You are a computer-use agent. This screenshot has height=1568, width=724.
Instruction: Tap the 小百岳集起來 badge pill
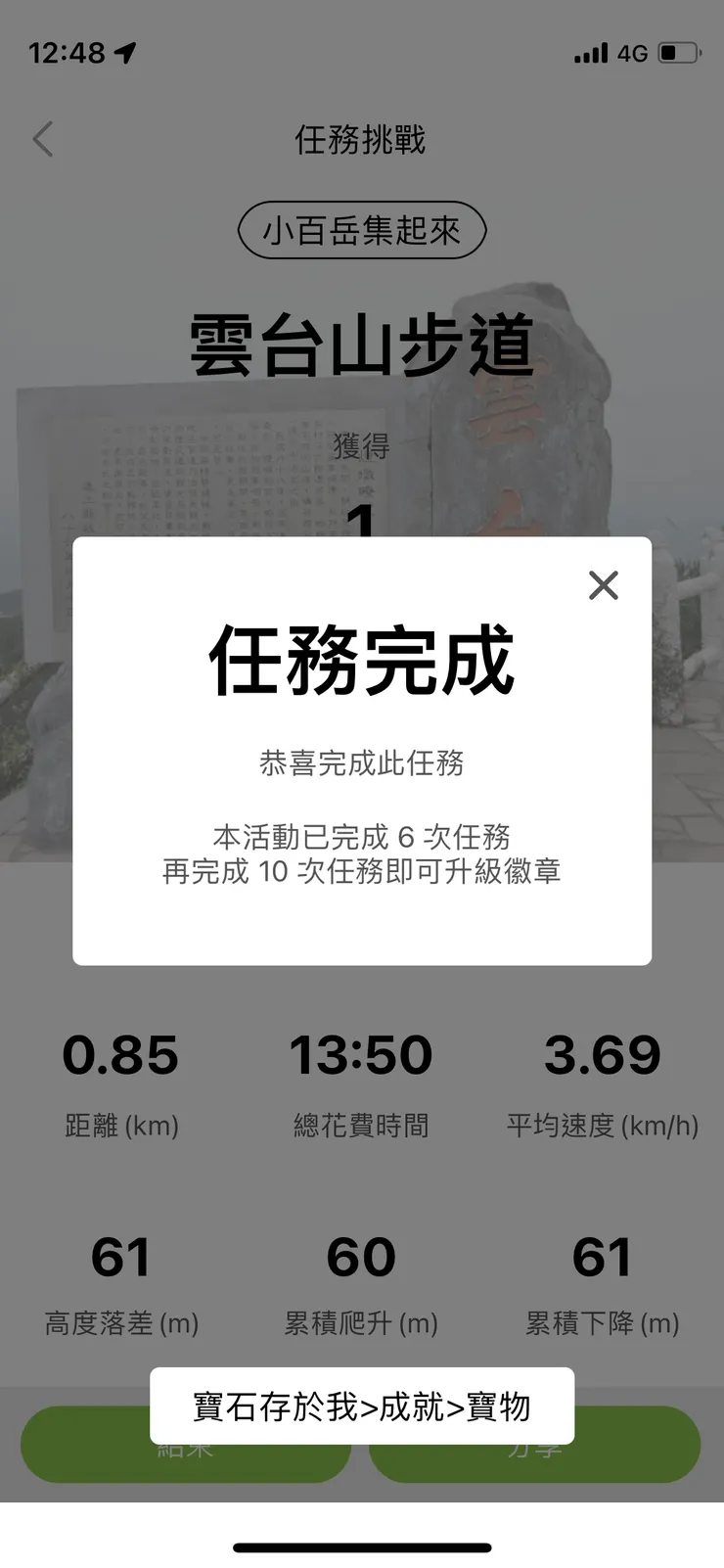click(362, 230)
